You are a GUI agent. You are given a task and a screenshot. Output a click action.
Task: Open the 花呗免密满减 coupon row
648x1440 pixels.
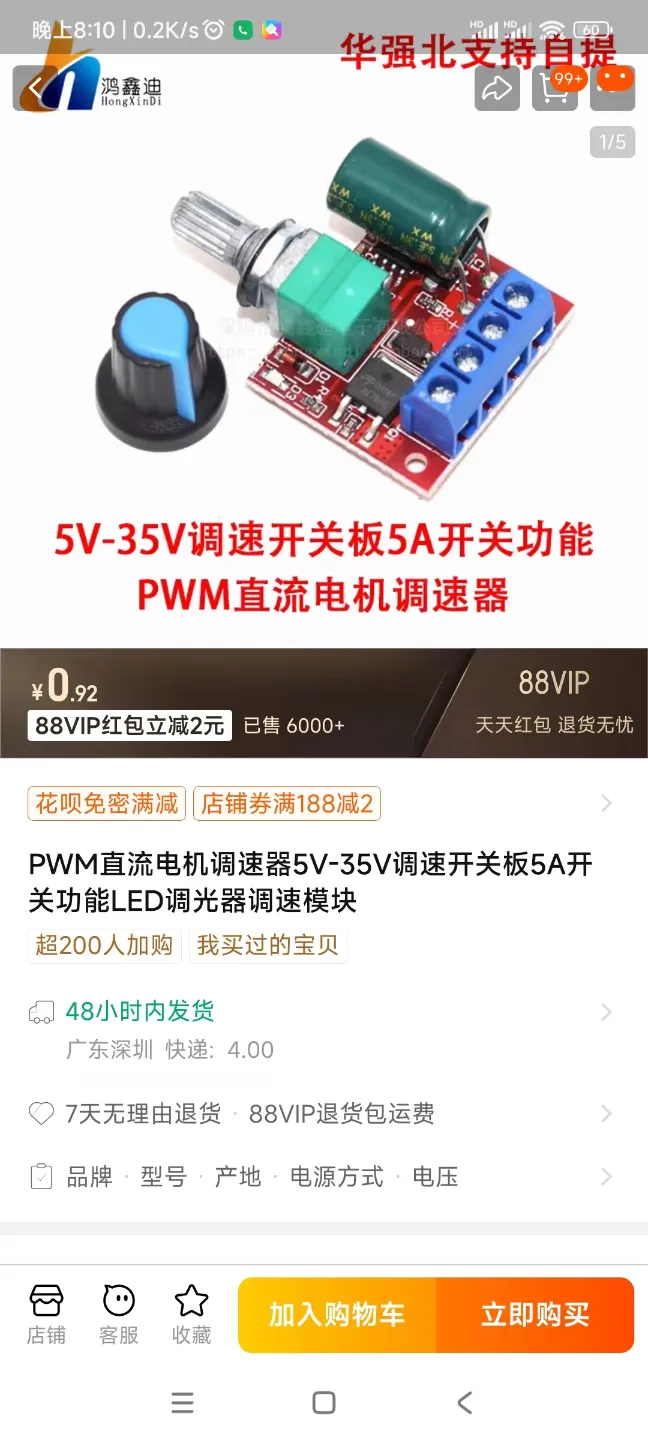324,803
